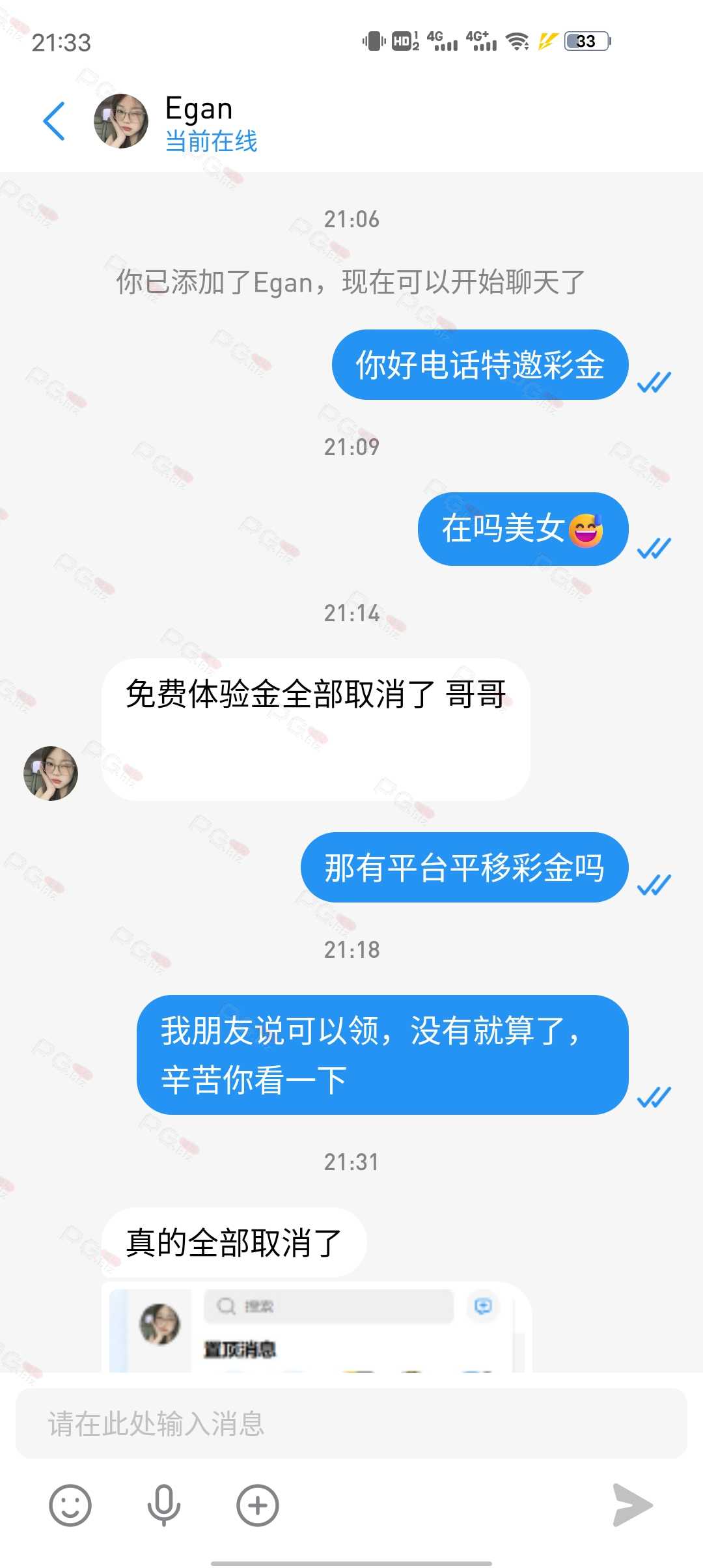Open Egan's profile picture in the header

point(121,121)
